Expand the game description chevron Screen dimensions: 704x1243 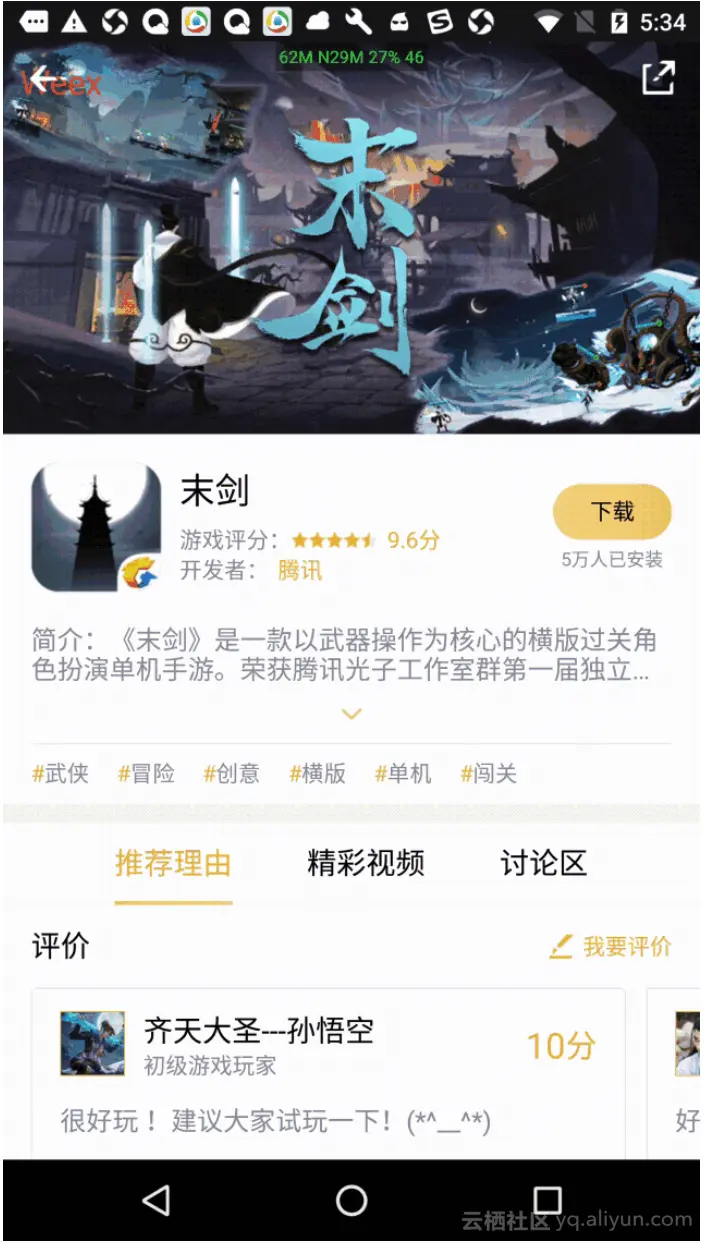[x=351, y=714]
